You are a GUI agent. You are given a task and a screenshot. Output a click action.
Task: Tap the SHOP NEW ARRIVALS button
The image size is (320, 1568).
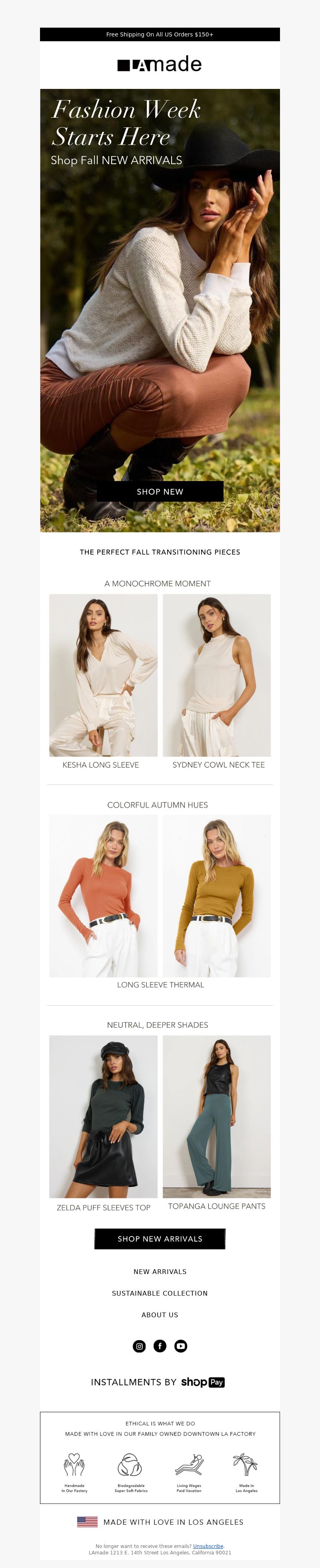160,1239
